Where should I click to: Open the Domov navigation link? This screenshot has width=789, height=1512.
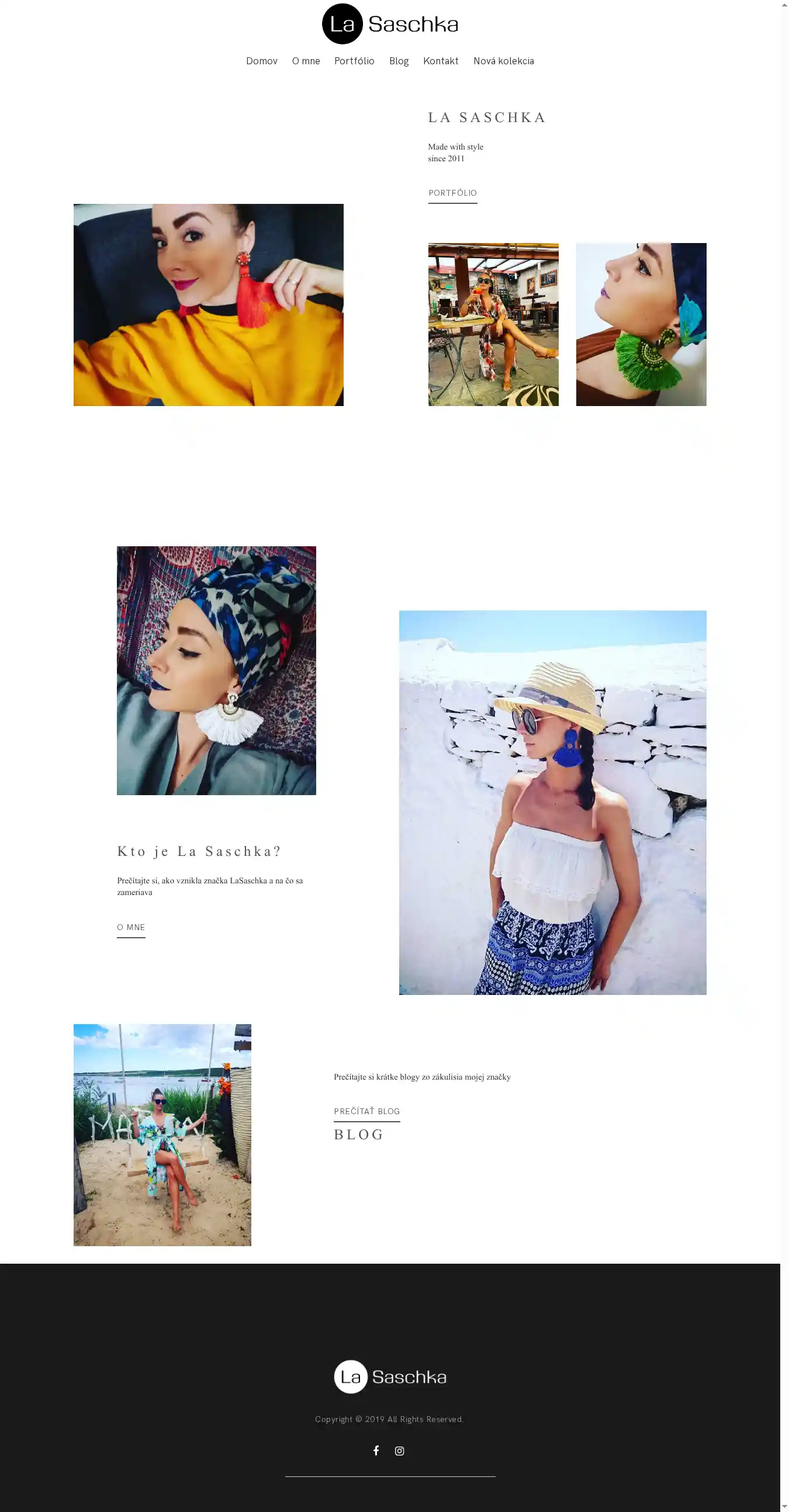pyautogui.click(x=261, y=61)
